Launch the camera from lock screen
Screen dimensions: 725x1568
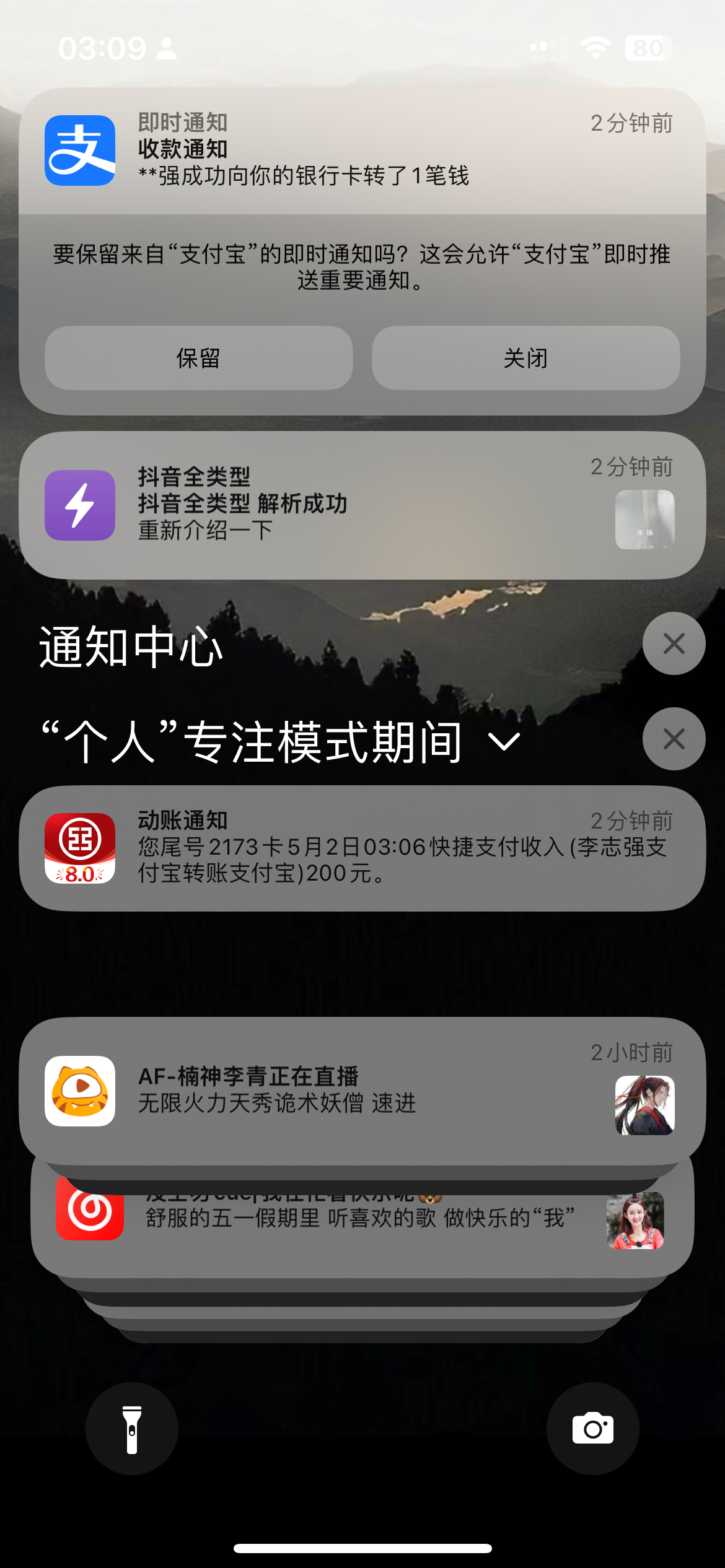pyautogui.click(x=592, y=1429)
